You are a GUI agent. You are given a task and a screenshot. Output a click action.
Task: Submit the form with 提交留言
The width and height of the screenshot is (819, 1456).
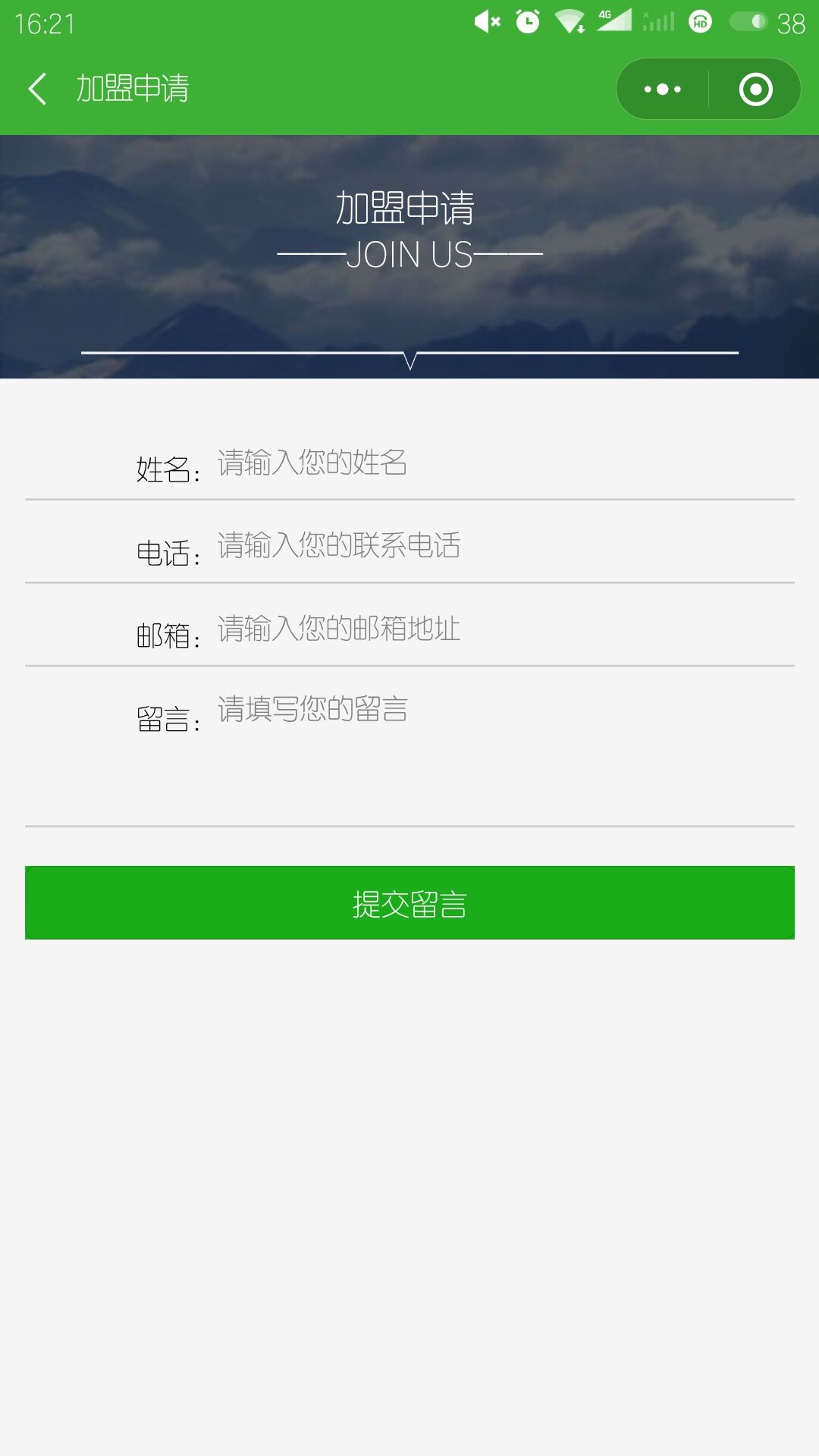pyautogui.click(x=409, y=902)
